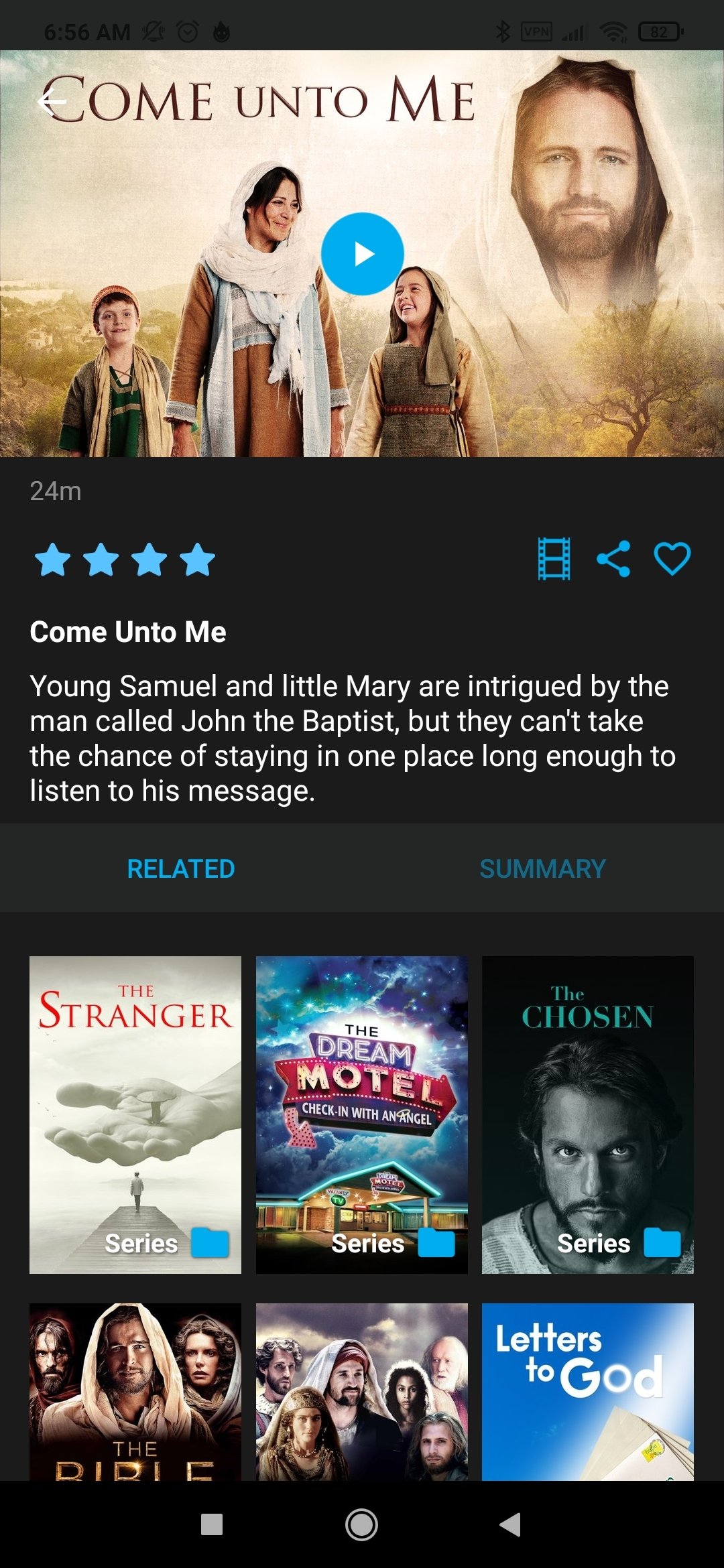
Task: Rate the video using the star row
Action: 125,560
